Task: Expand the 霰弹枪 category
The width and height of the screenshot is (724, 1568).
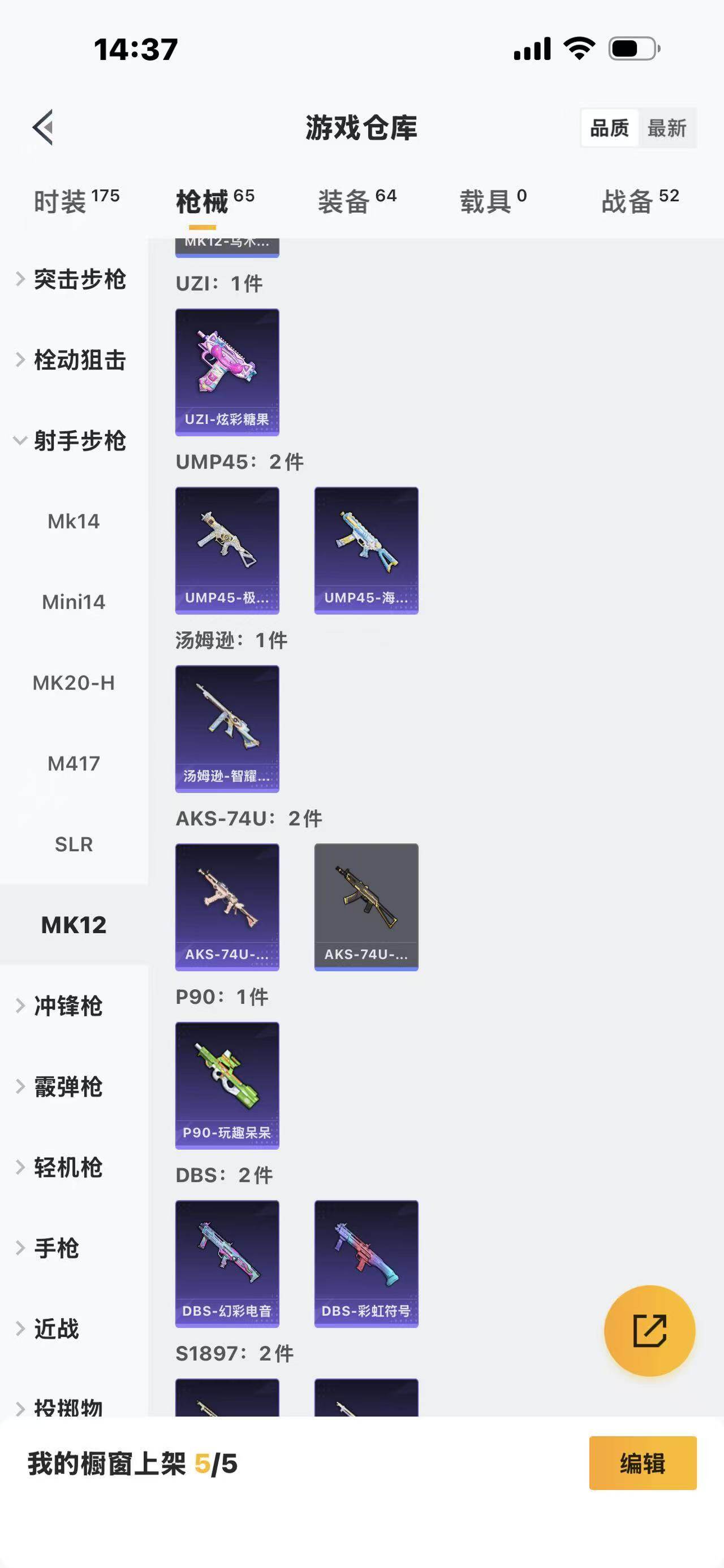Action: click(61, 1086)
